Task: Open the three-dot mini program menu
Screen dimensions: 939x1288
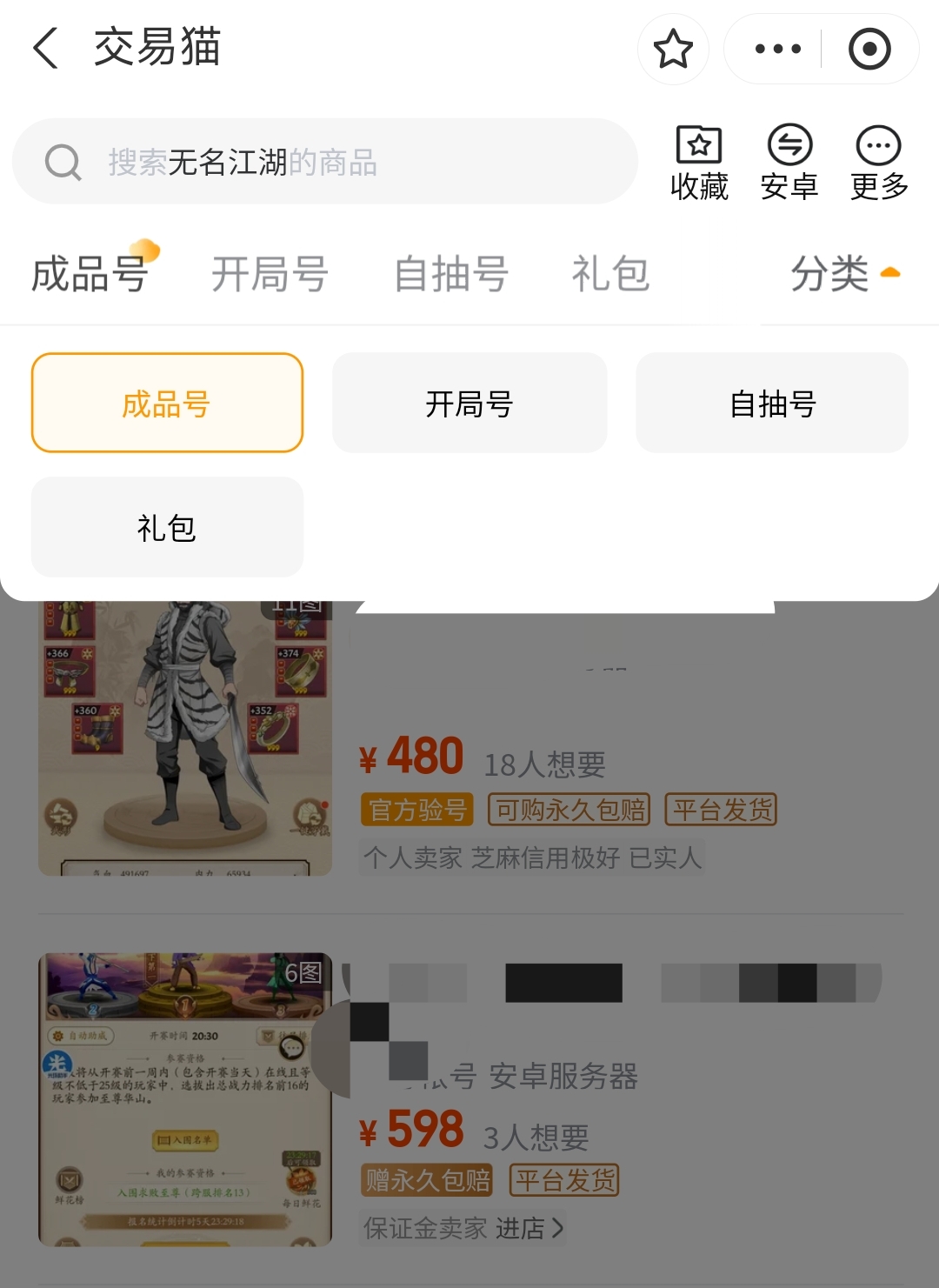Action: click(777, 49)
